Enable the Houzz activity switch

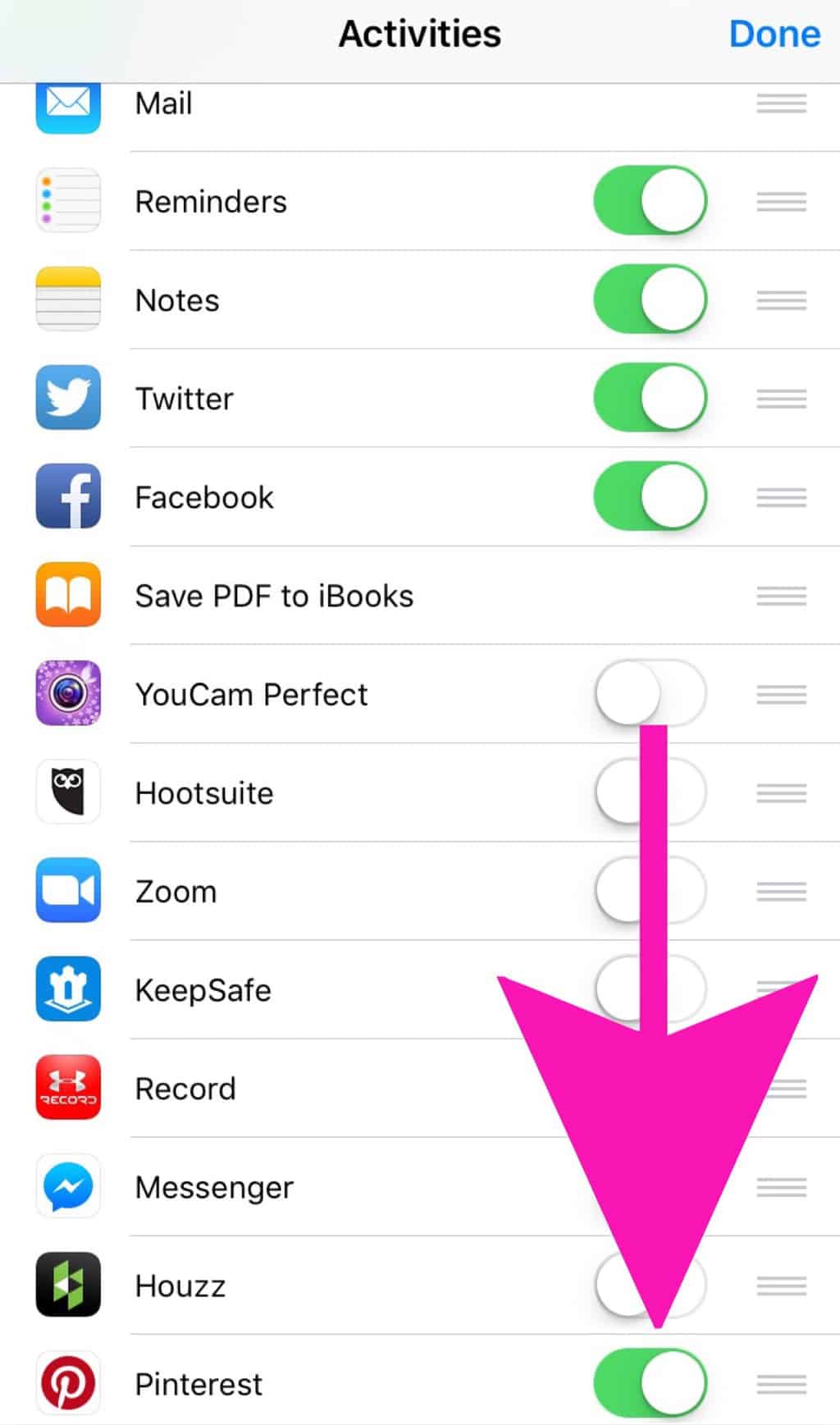pos(651,1285)
